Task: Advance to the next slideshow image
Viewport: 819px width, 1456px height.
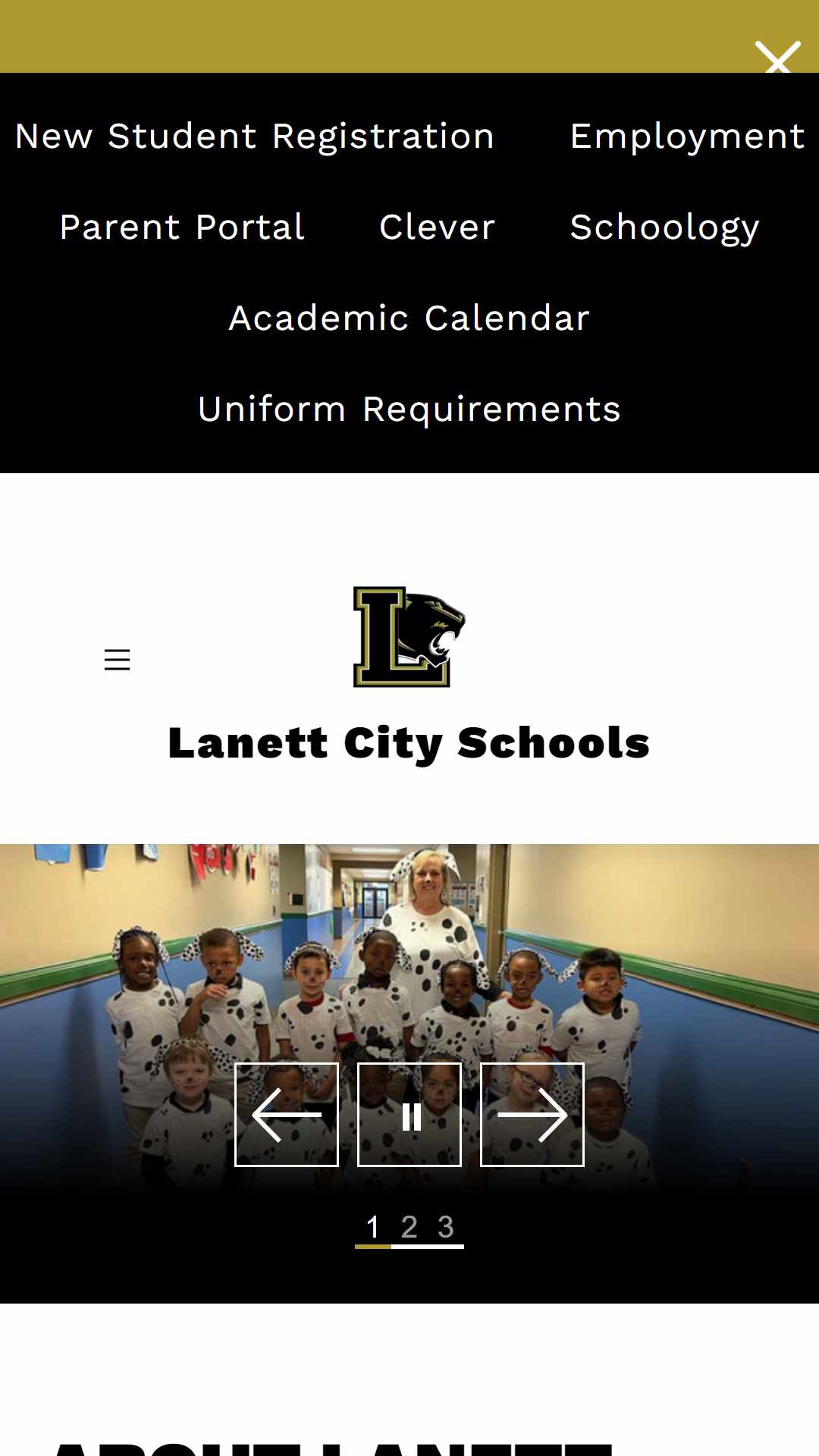Action: (x=532, y=1115)
